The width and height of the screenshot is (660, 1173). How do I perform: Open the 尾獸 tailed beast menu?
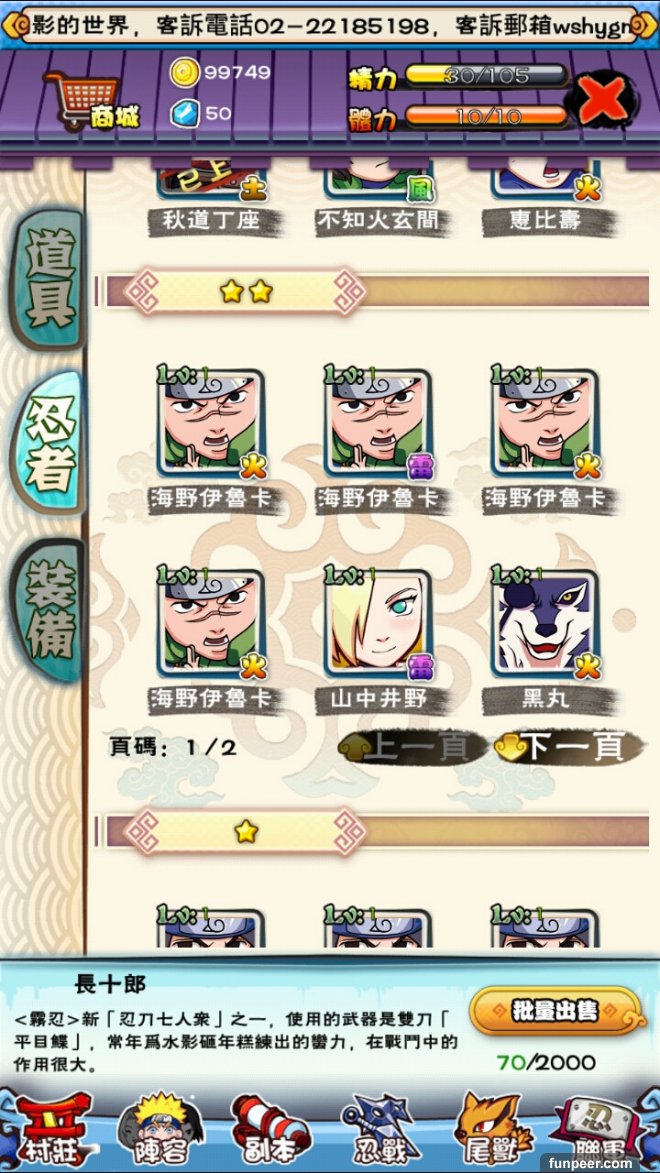point(490,1130)
